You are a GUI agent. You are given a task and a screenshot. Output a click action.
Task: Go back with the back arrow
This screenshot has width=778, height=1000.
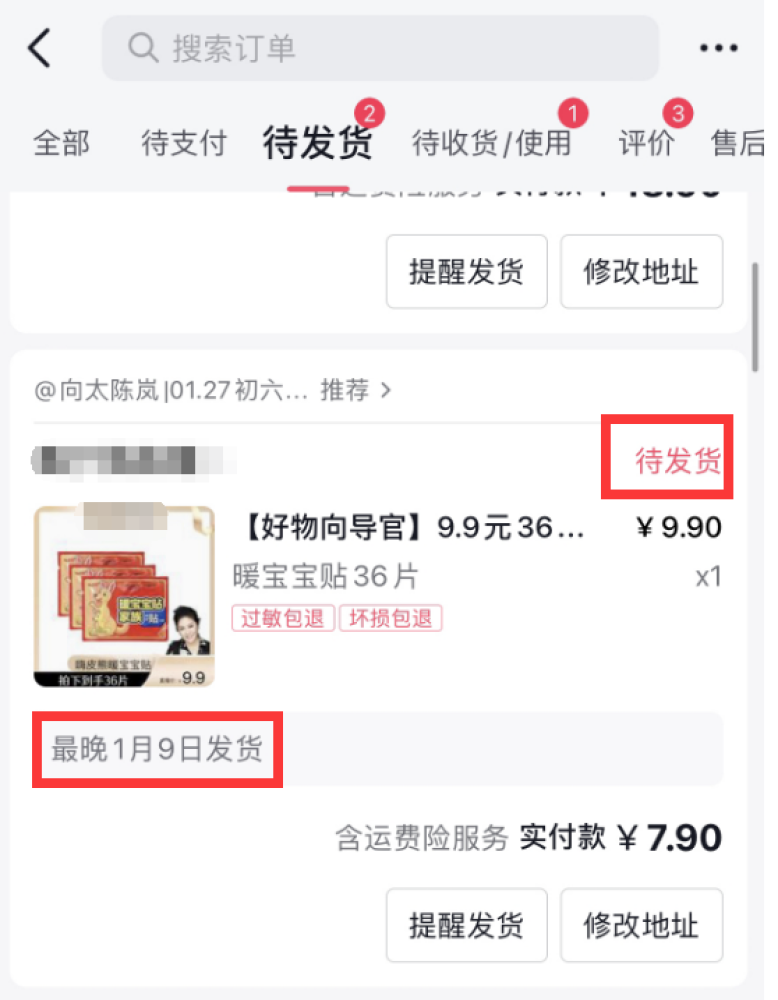pos(40,48)
